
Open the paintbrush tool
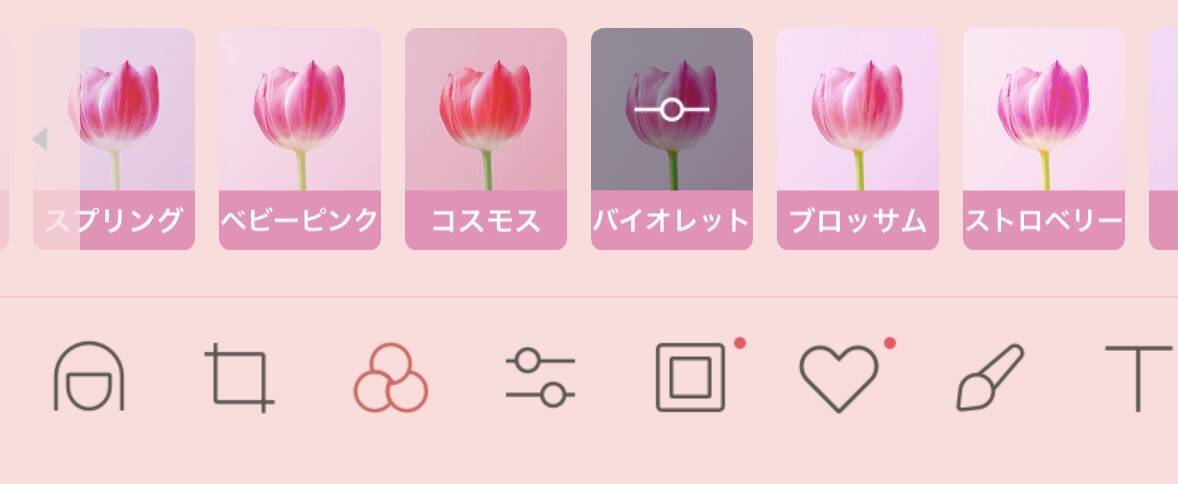[989, 377]
